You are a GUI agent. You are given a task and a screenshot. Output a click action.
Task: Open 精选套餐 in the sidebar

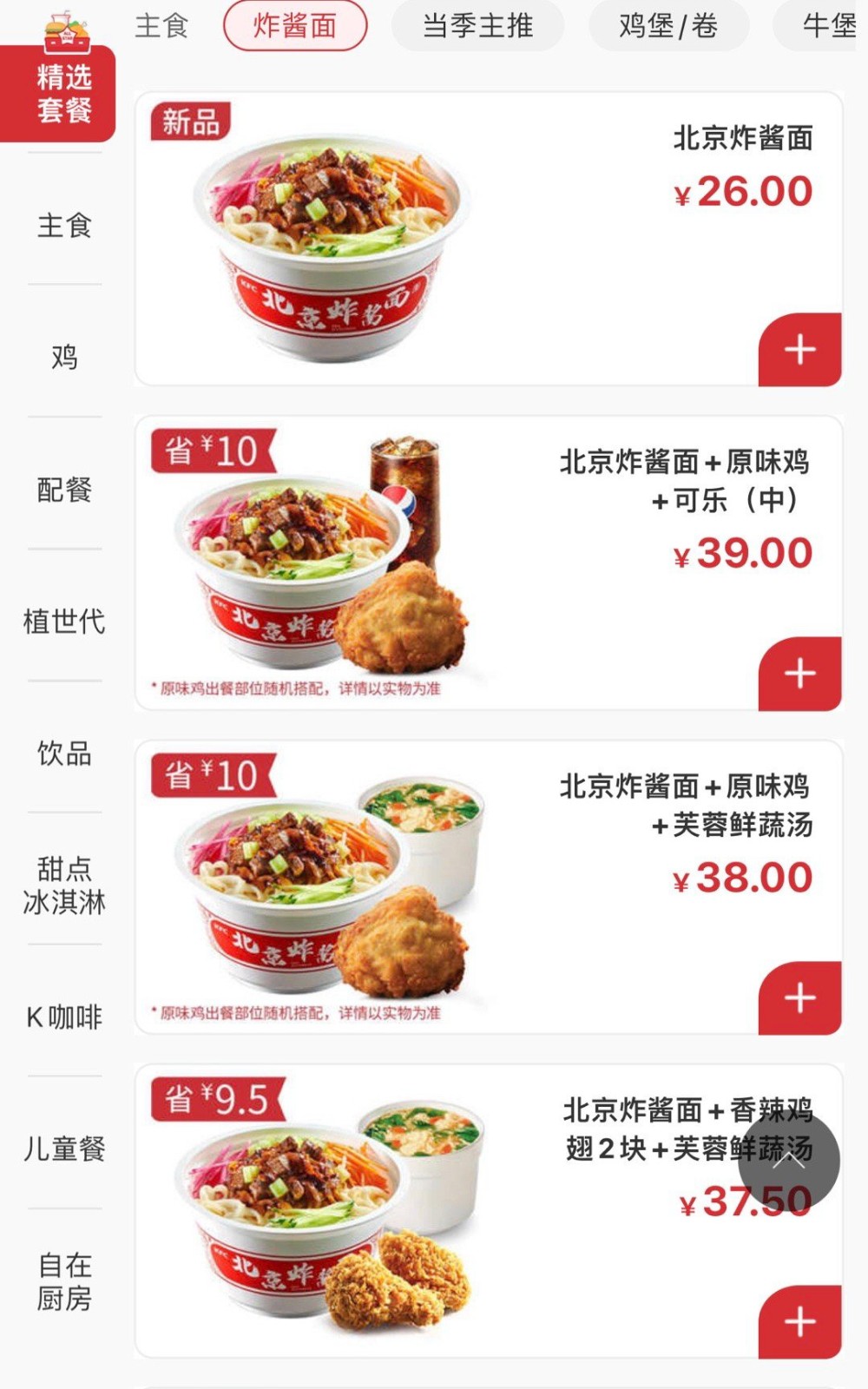click(63, 93)
